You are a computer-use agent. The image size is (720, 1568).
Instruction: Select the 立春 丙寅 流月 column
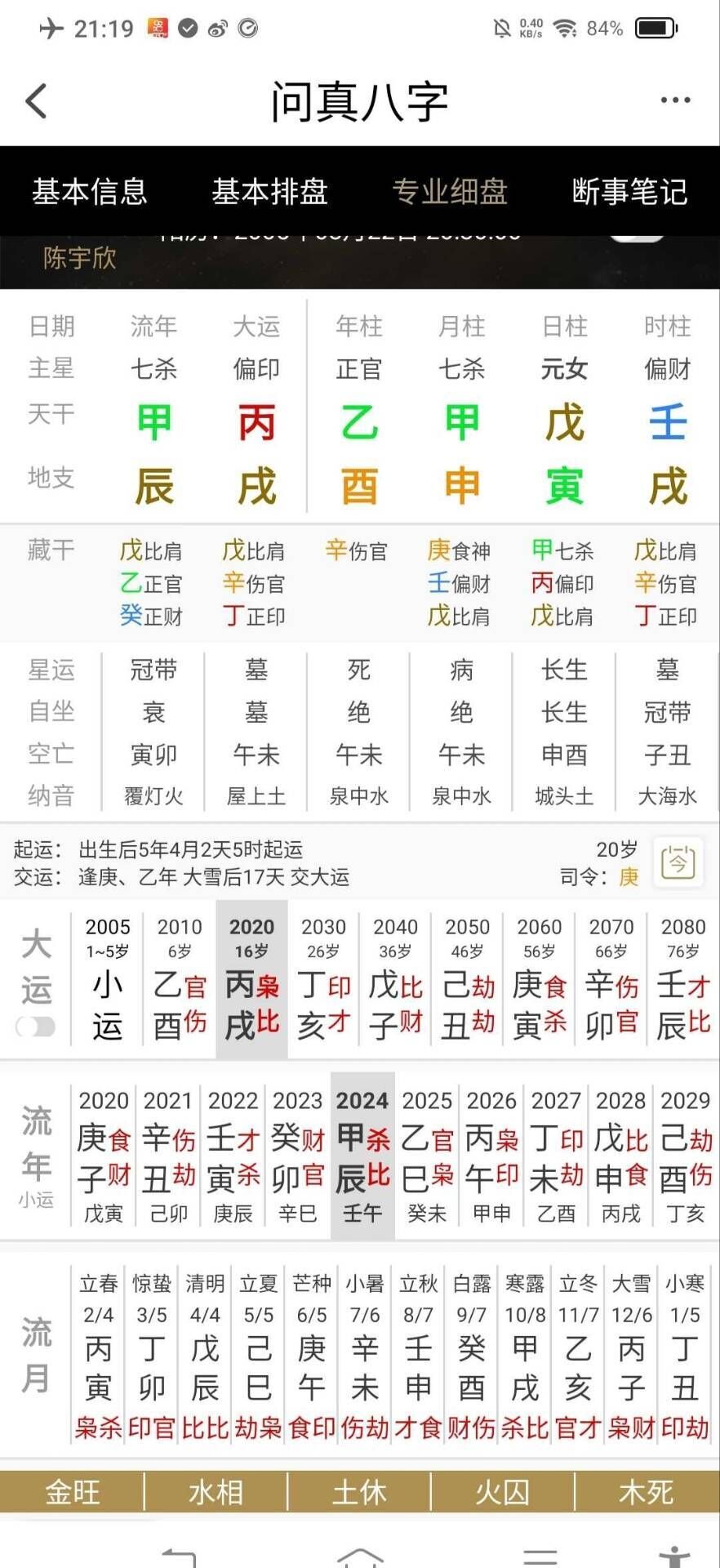click(99, 1356)
